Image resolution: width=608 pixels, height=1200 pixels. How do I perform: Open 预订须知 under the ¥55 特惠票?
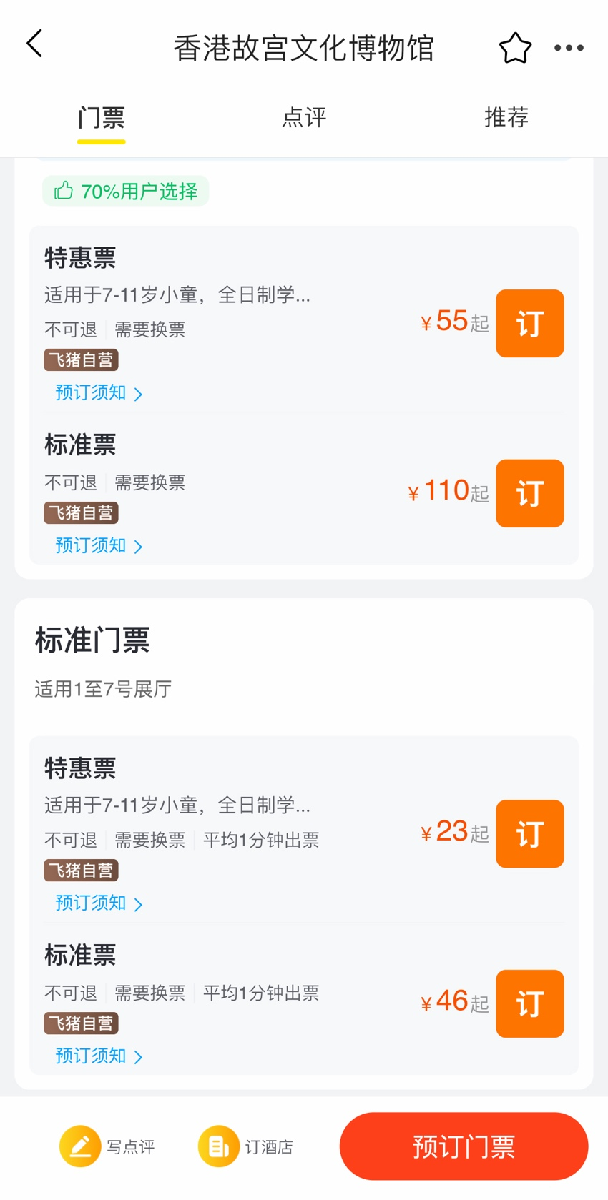pos(100,393)
